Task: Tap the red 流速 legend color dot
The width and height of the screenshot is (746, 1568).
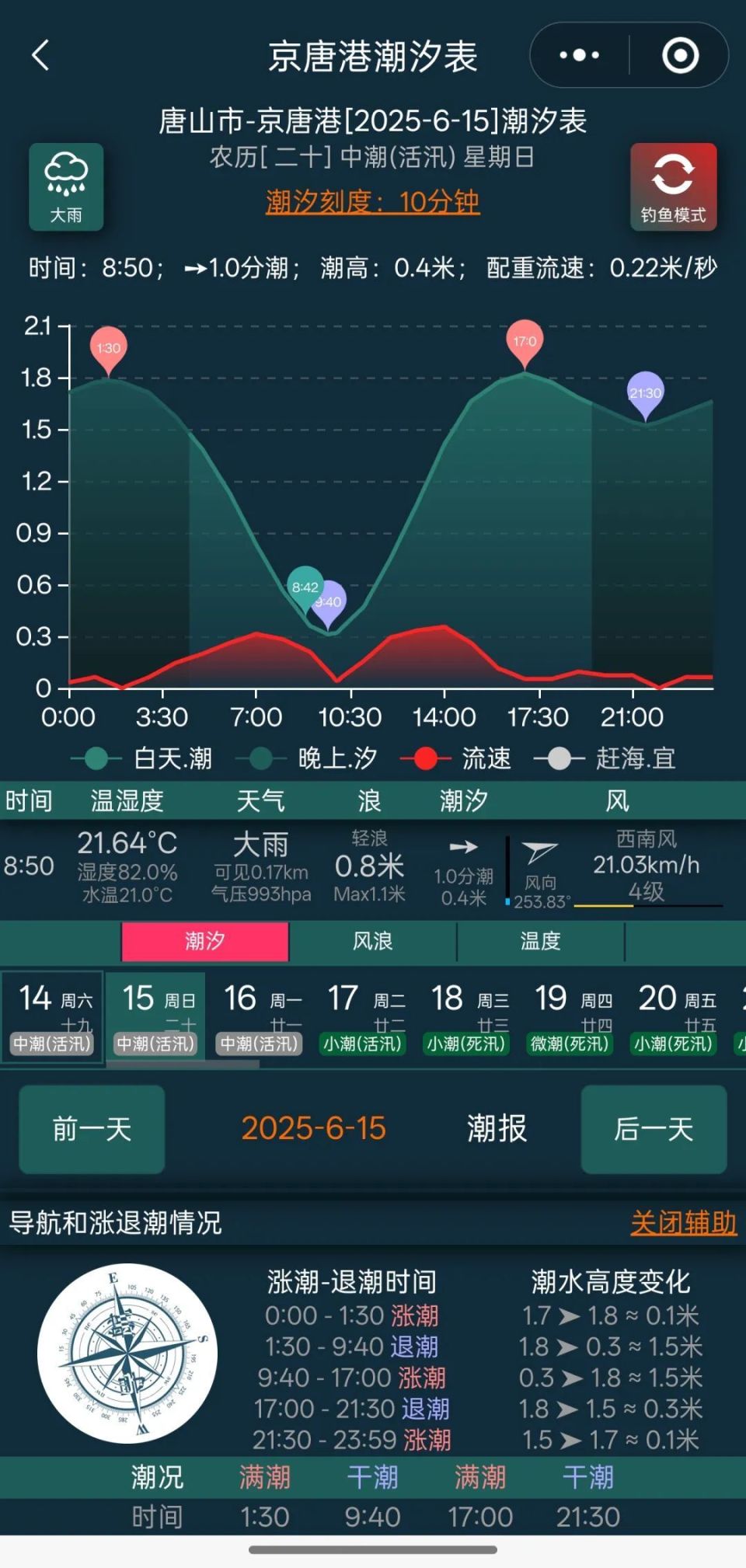Action: pos(426,758)
